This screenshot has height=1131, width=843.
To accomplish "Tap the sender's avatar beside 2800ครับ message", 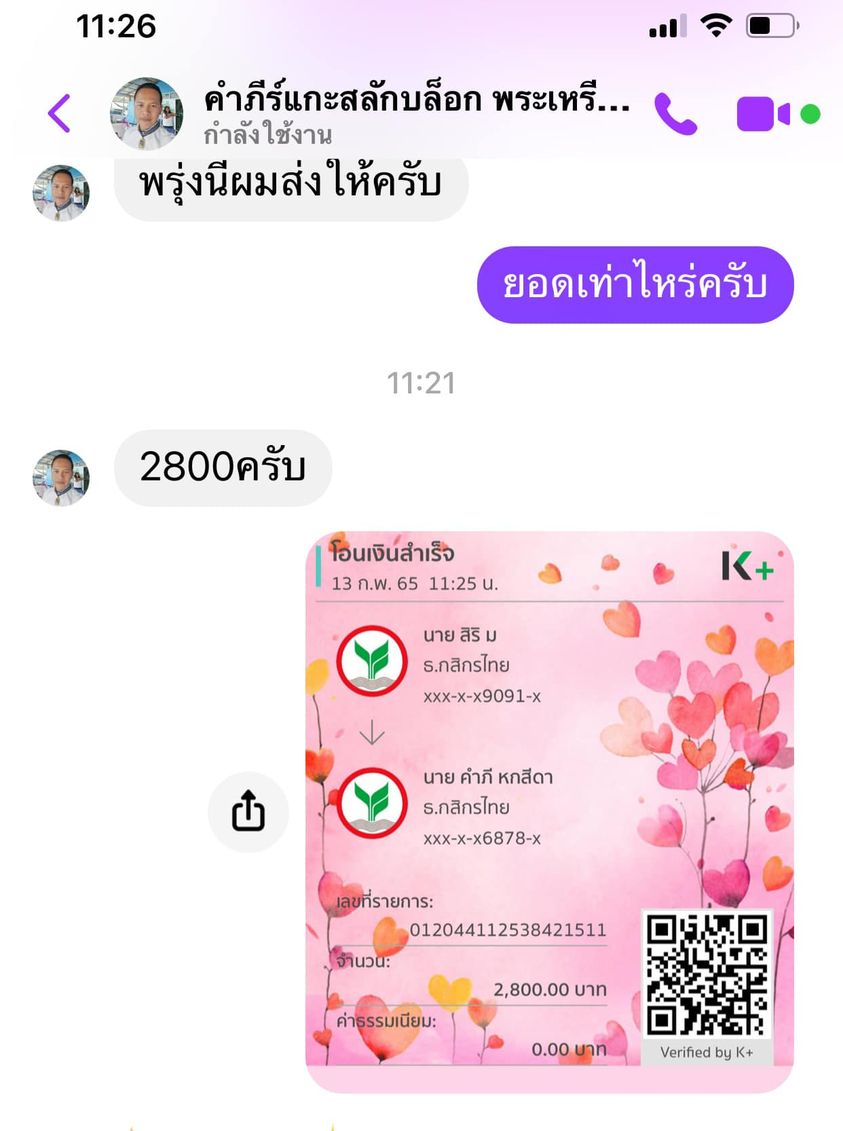I will pyautogui.click(x=61, y=478).
